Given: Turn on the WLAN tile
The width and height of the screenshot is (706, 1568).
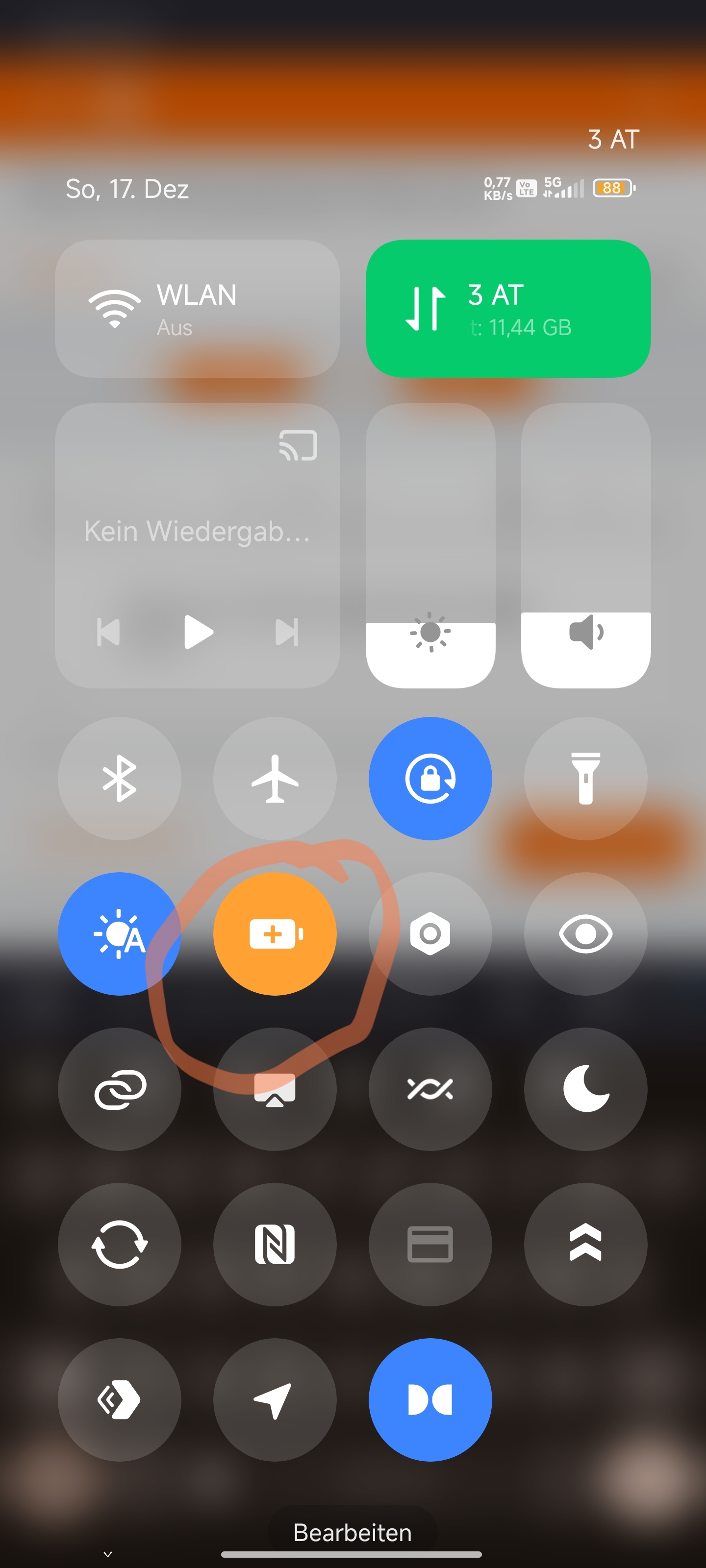Looking at the screenshot, I should point(198,309).
